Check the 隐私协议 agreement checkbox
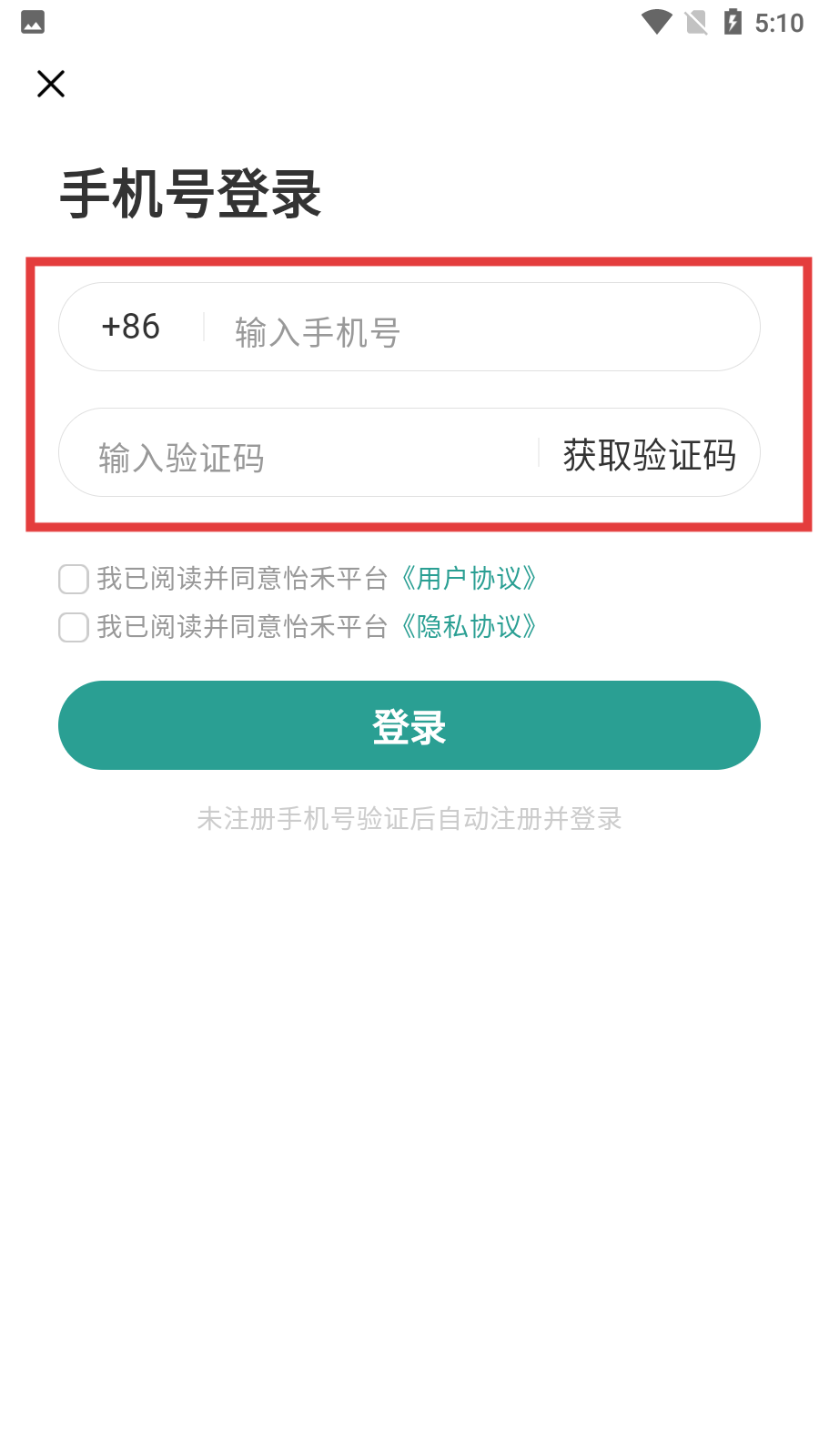The height and width of the screenshot is (1456, 819). pos(74,627)
